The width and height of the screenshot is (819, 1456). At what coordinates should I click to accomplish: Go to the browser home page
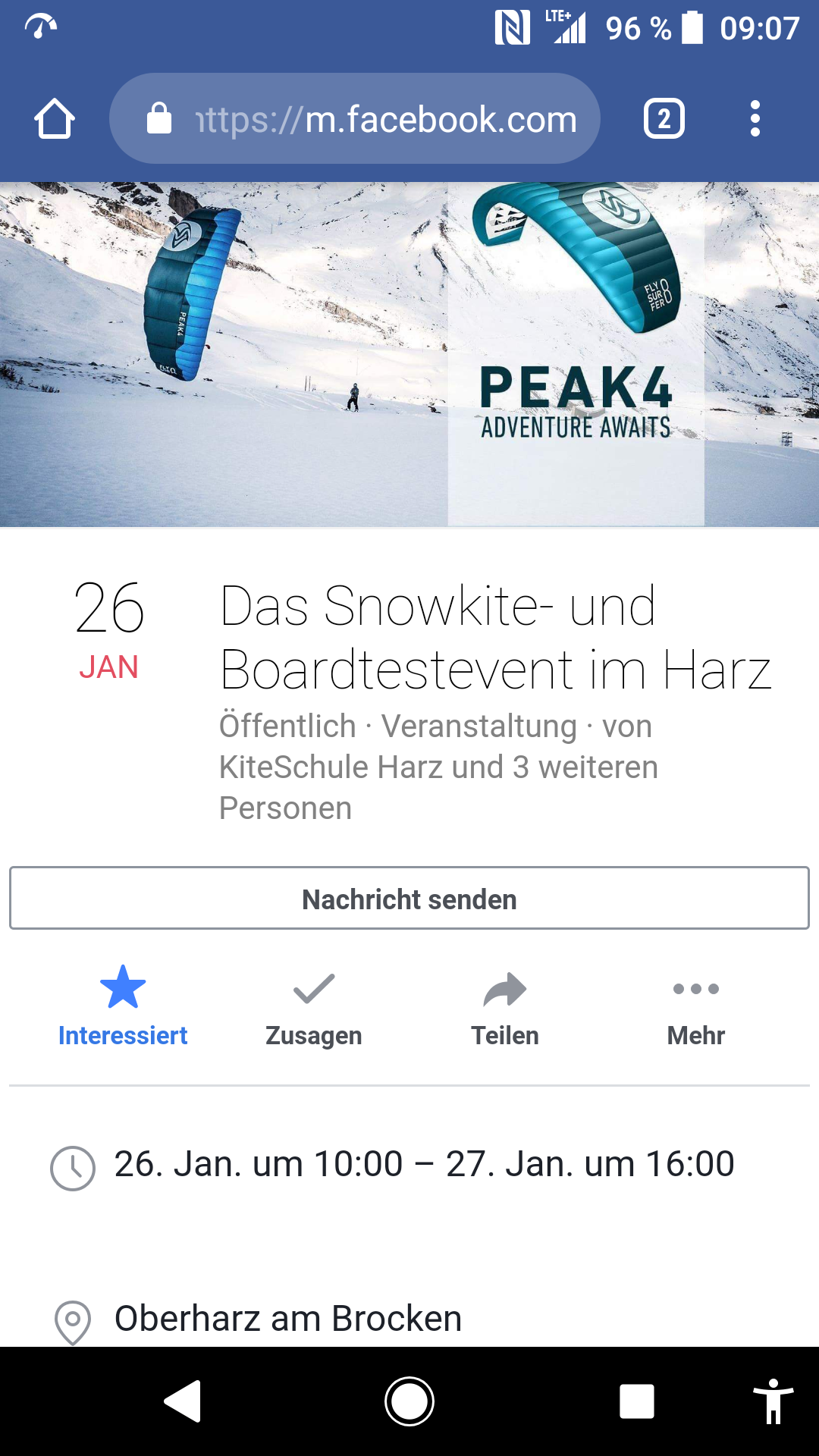click(55, 119)
